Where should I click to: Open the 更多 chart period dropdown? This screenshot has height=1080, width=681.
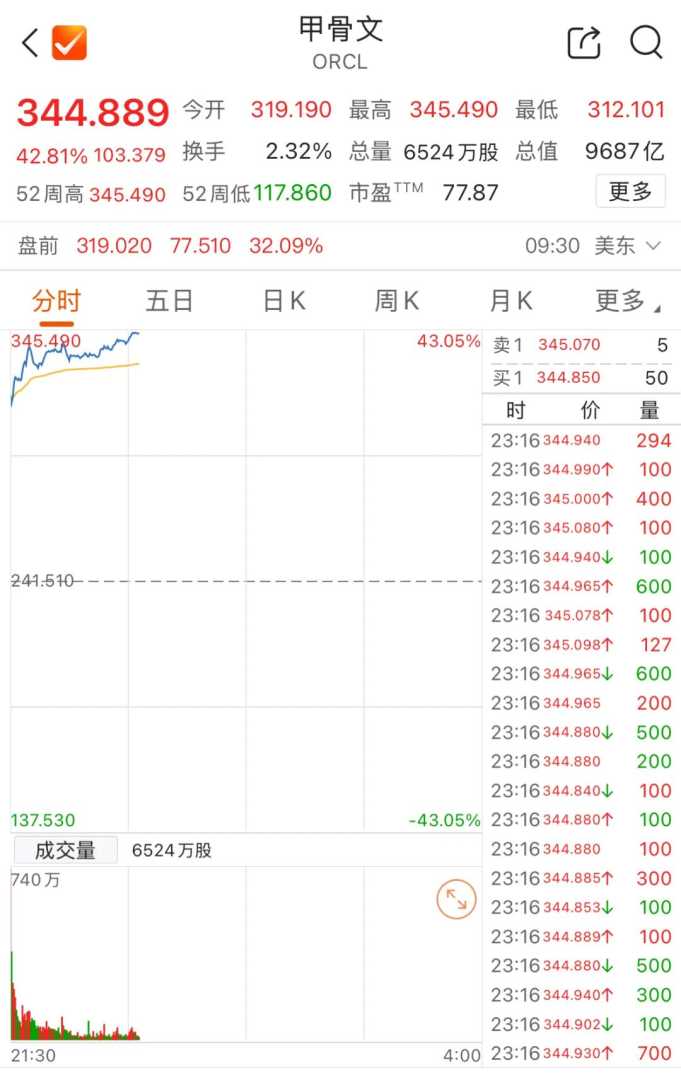tap(626, 301)
